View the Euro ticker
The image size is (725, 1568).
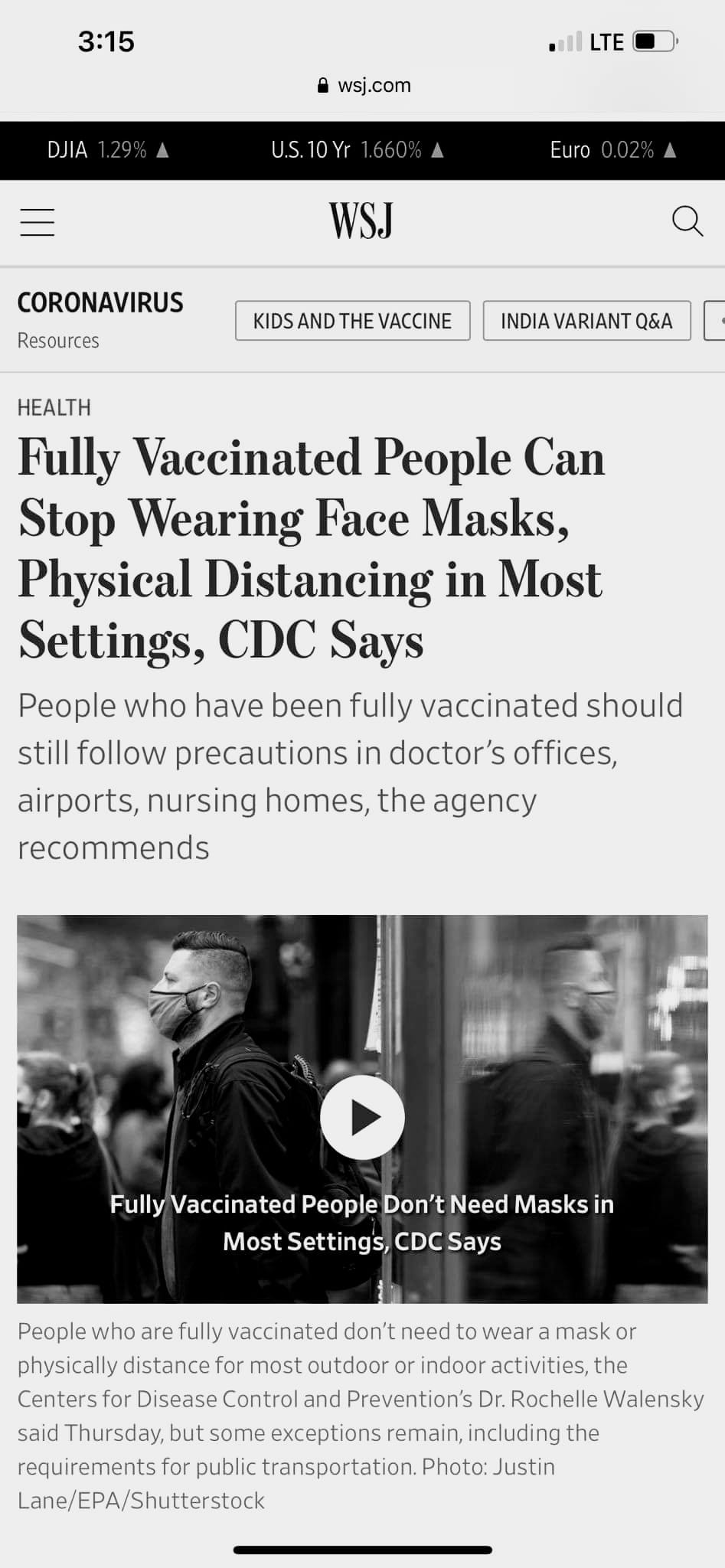pyautogui.click(x=612, y=150)
